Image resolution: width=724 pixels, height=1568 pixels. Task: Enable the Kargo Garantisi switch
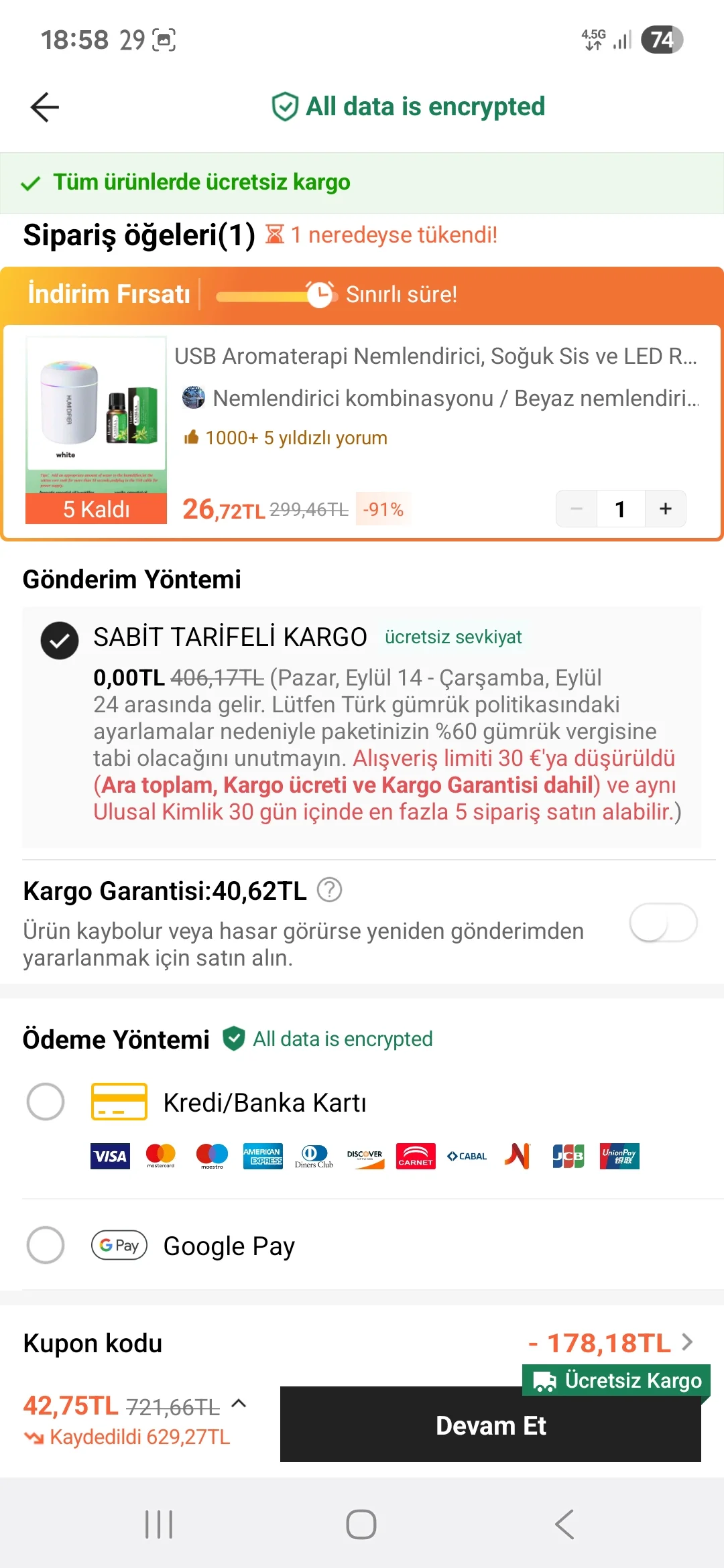(x=663, y=923)
